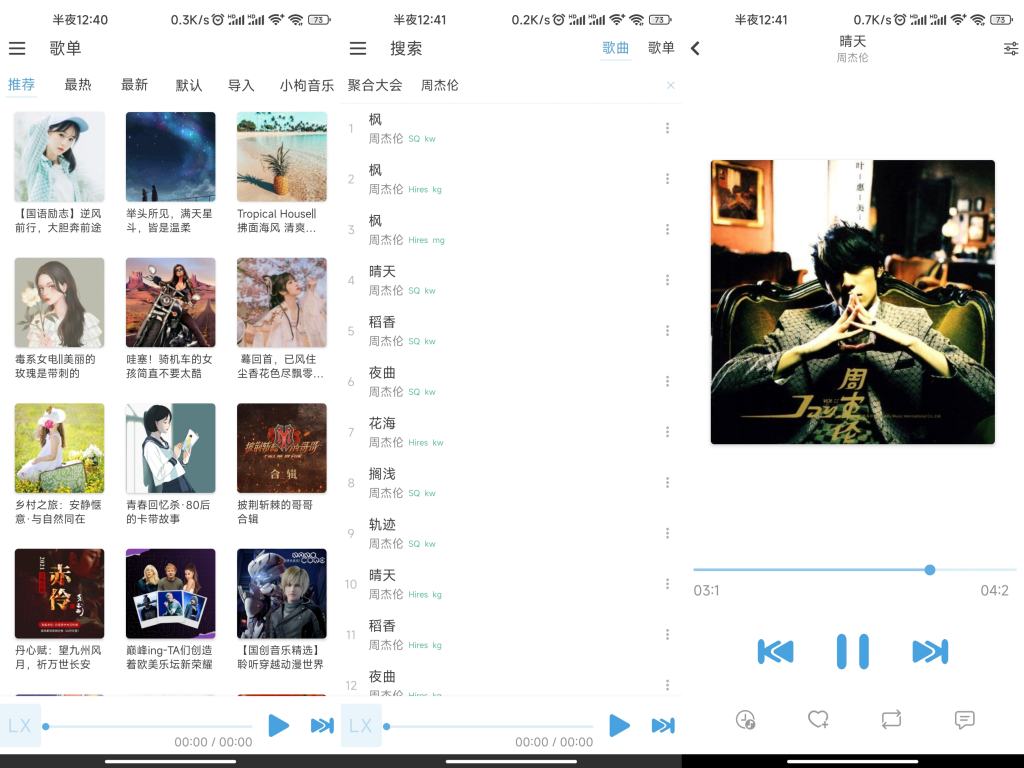Select the 导入 tab
Image resolution: width=1024 pixels, height=768 pixels.
tap(241, 85)
